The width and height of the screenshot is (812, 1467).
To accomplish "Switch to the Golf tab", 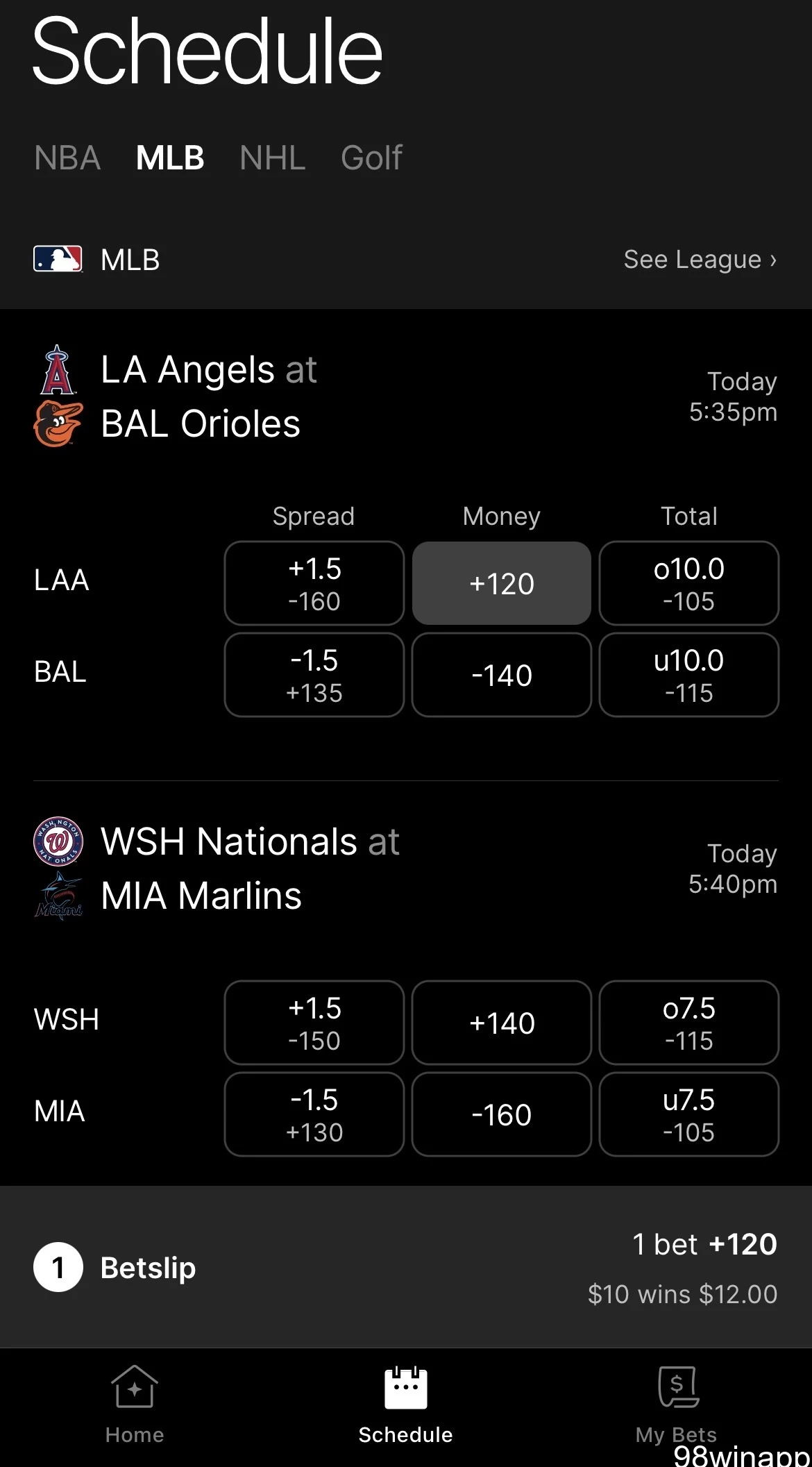I will [x=371, y=158].
